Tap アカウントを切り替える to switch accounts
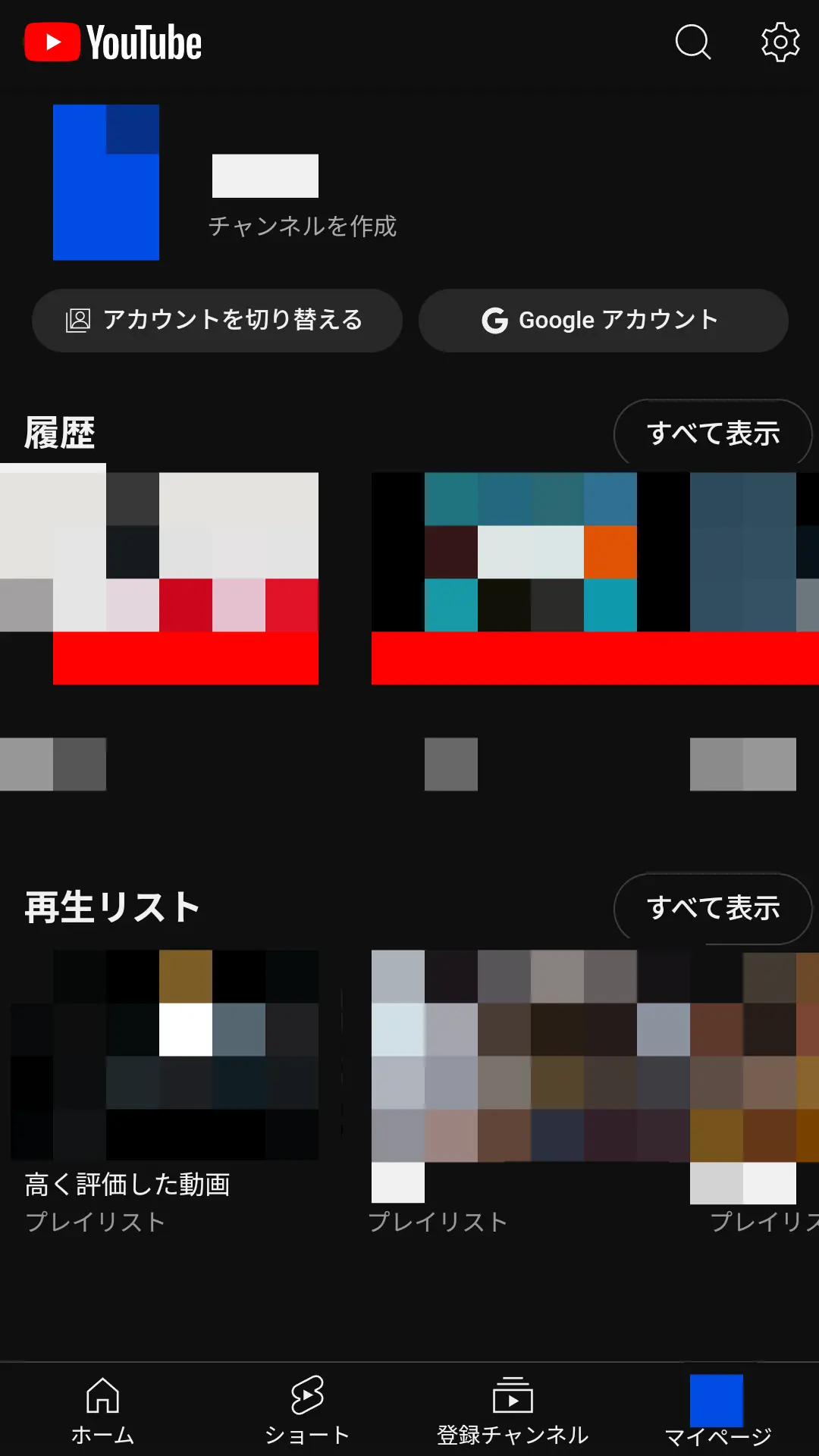The width and height of the screenshot is (819, 1456). click(217, 320)
